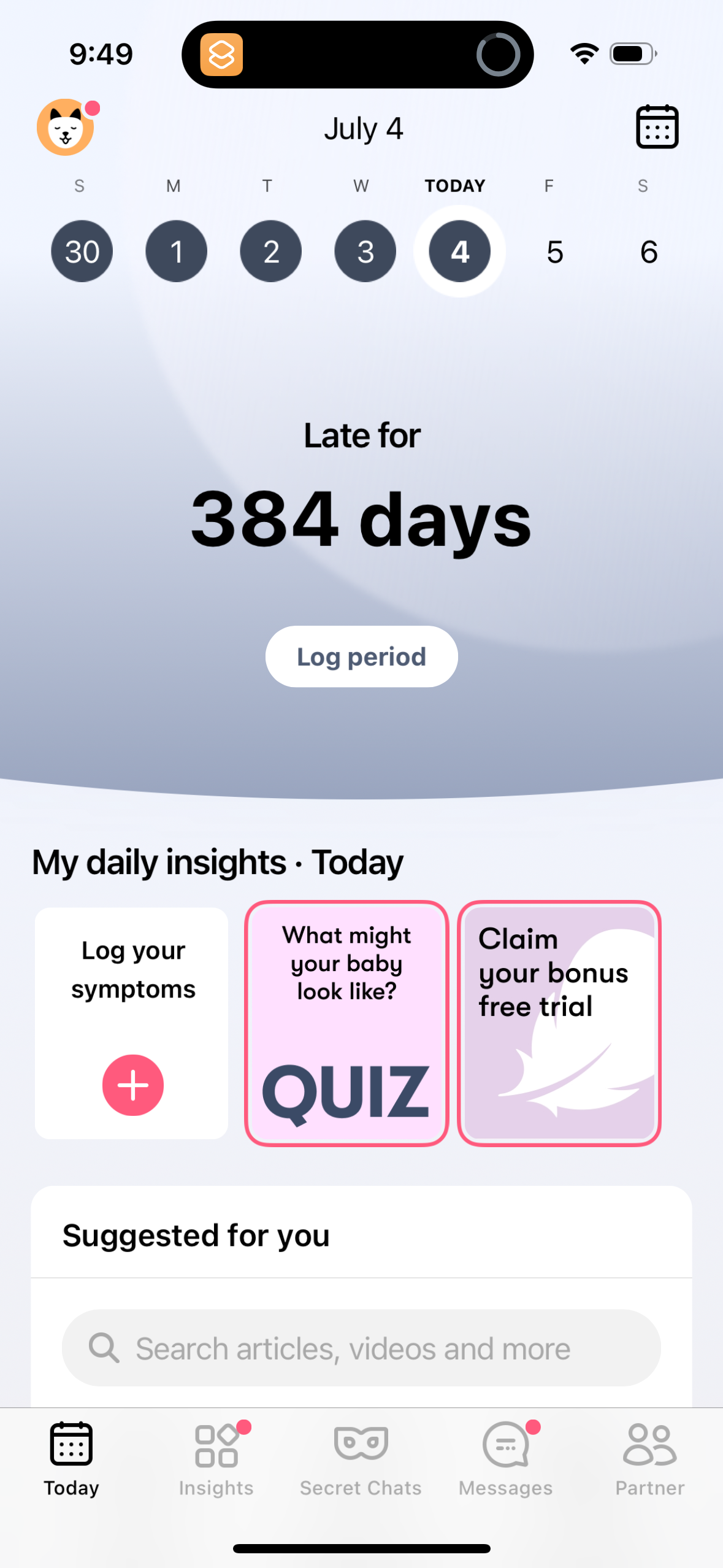Open the baby looks QUIZ card

coord(346,1023)
